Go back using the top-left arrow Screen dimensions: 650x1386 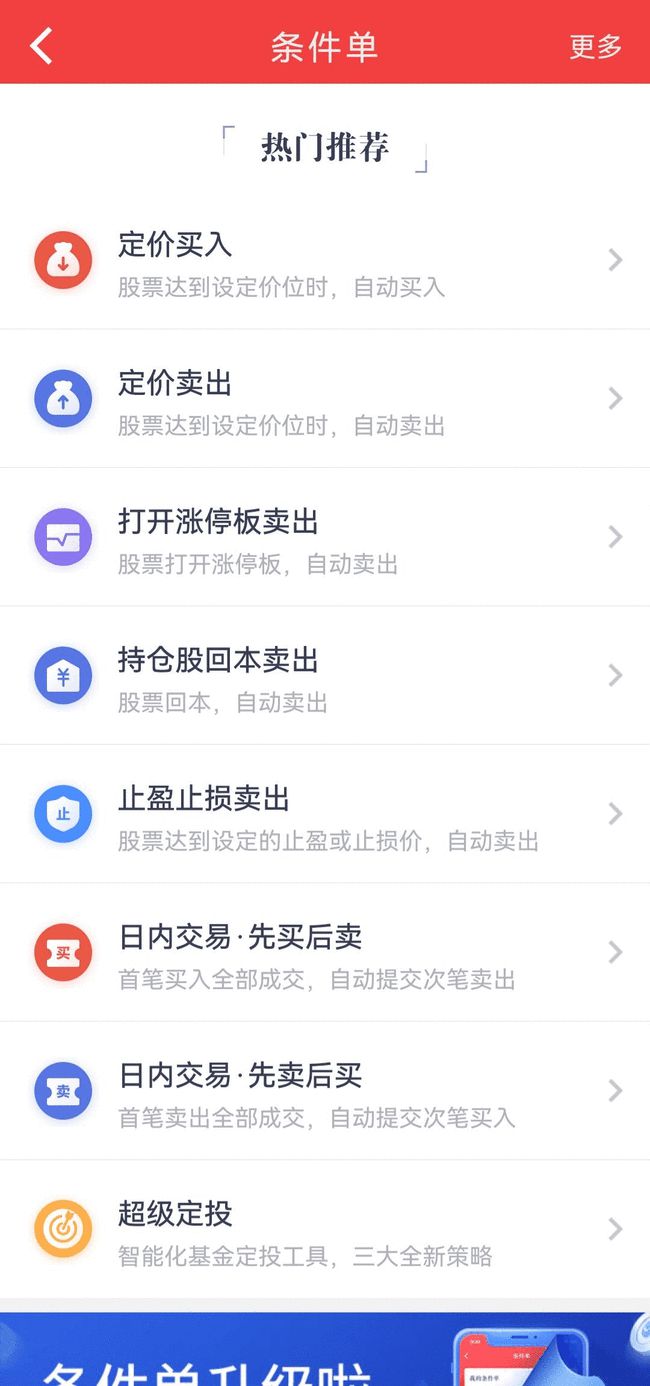click(41, 46)
